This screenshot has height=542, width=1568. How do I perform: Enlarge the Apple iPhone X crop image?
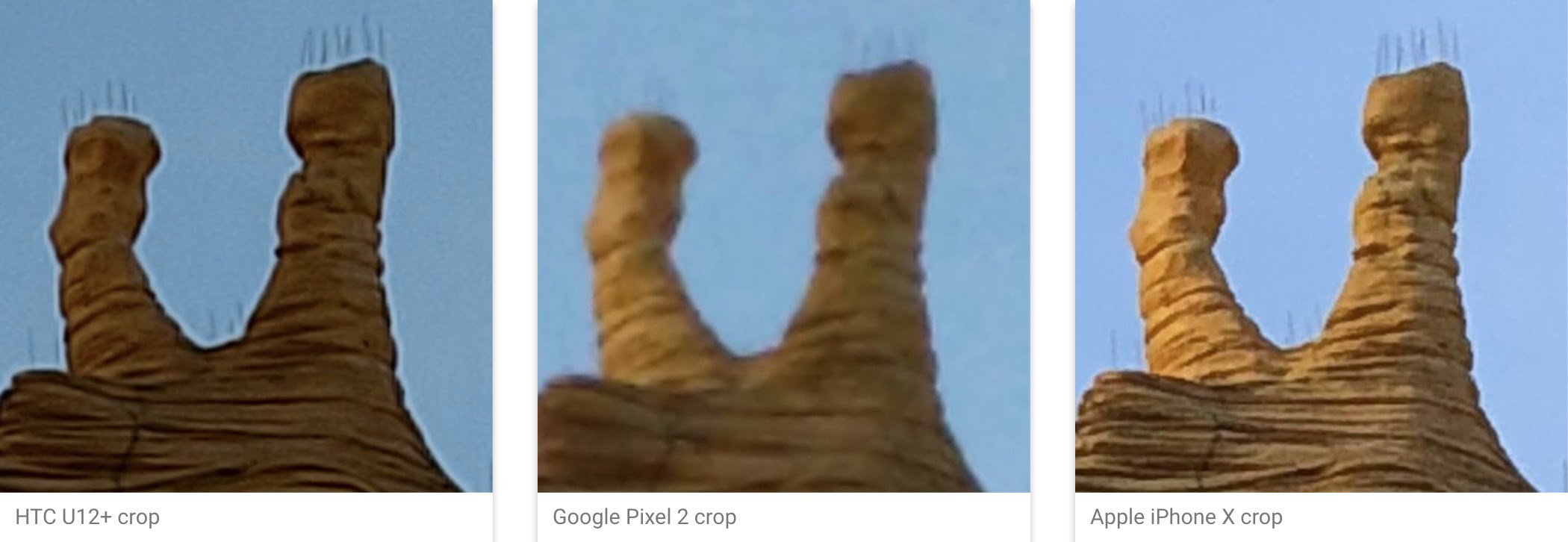tap(1321, 246)
